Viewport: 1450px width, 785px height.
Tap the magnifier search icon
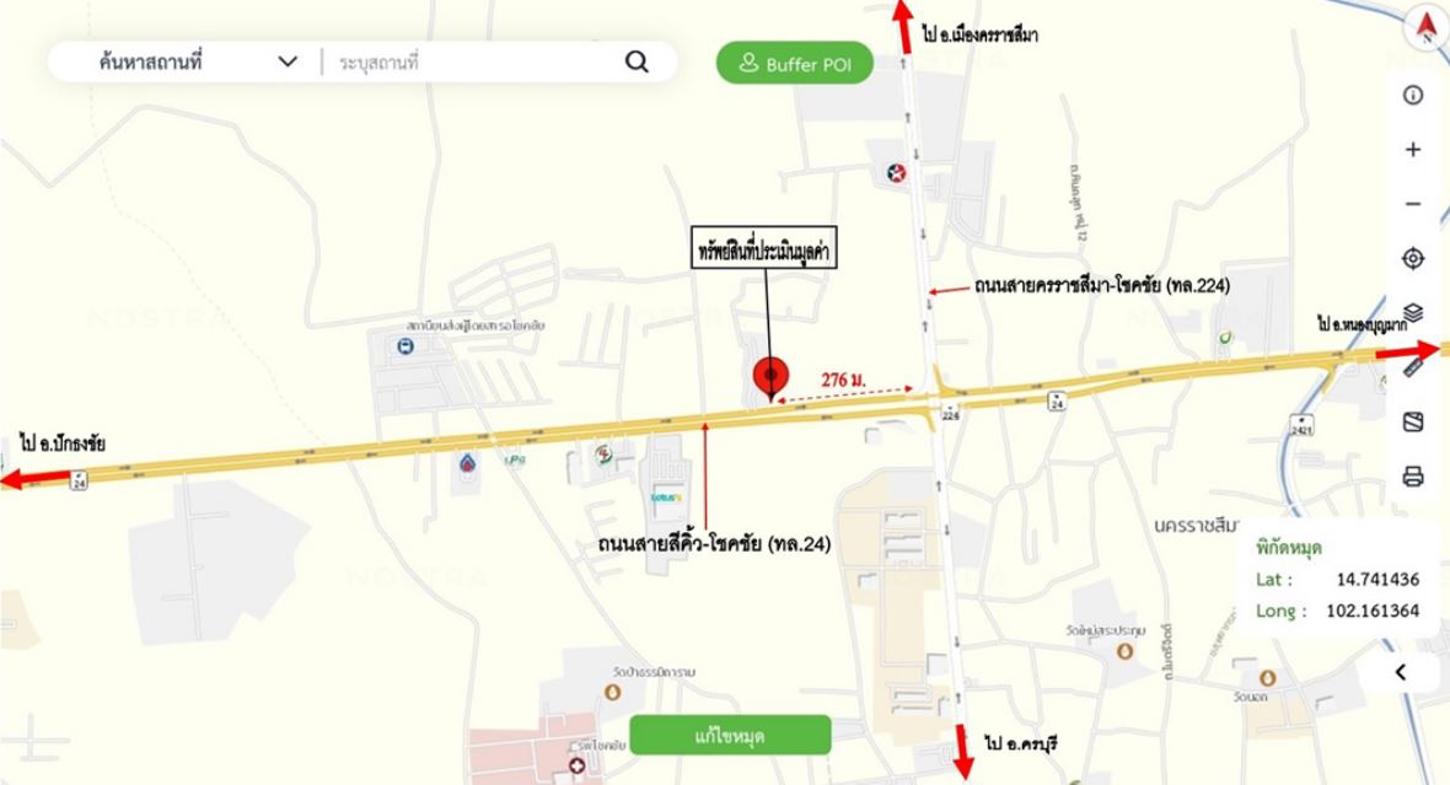tap(637, 62)
